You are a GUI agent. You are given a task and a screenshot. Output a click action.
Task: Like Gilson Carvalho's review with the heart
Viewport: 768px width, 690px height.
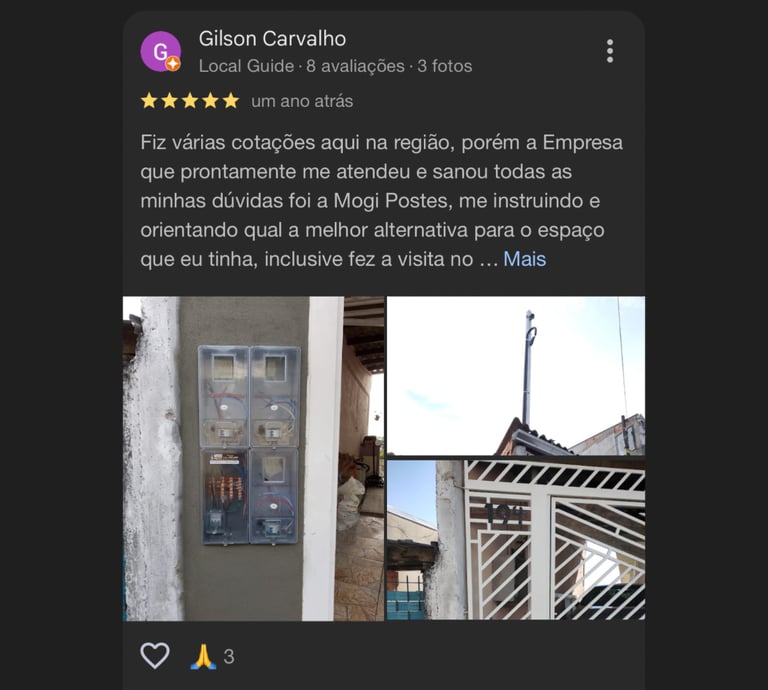tap(155, 656)
